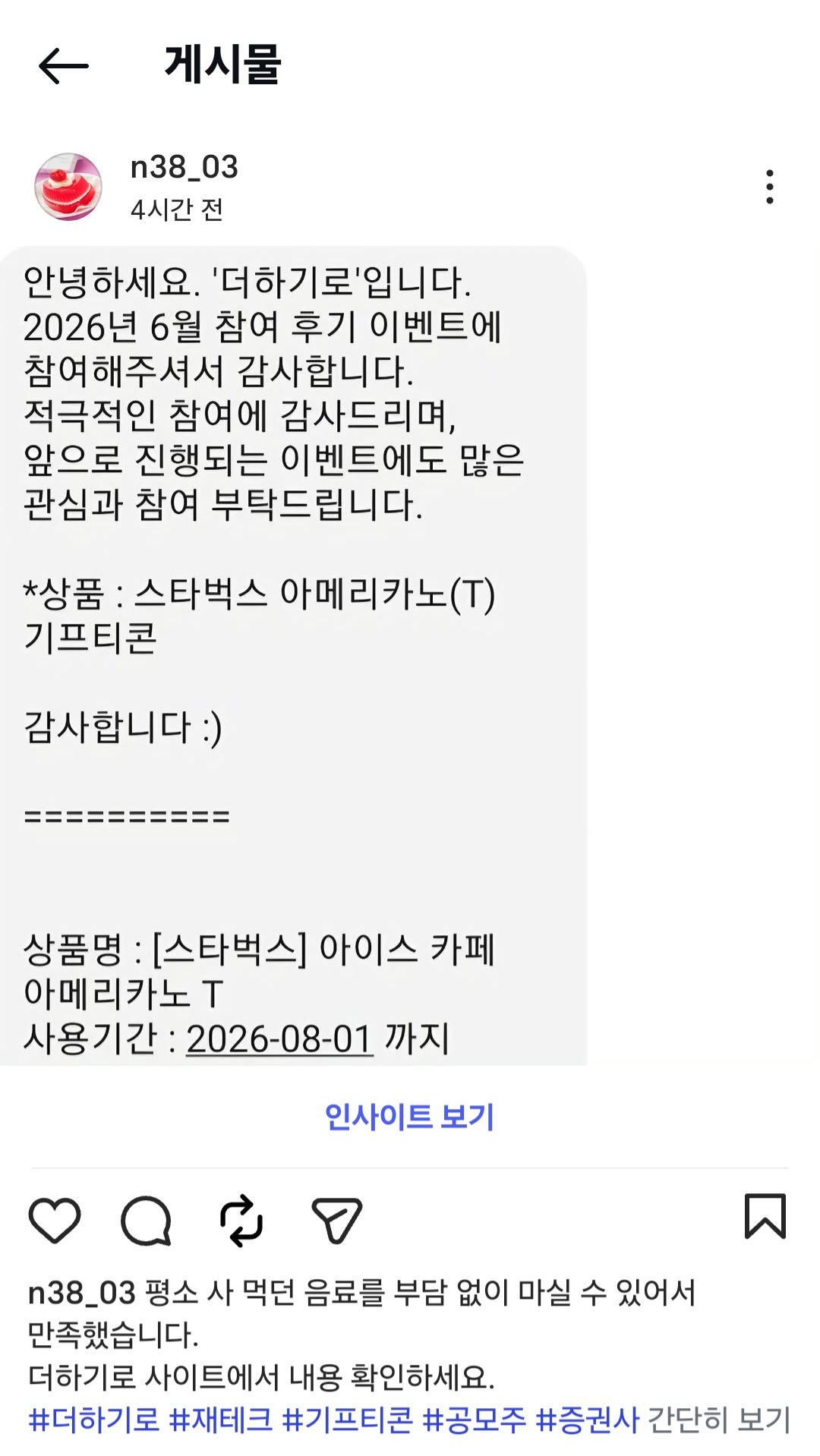Save the post with the bookmark icon
Screen dimensions: 820x1456
[765, 1217]
